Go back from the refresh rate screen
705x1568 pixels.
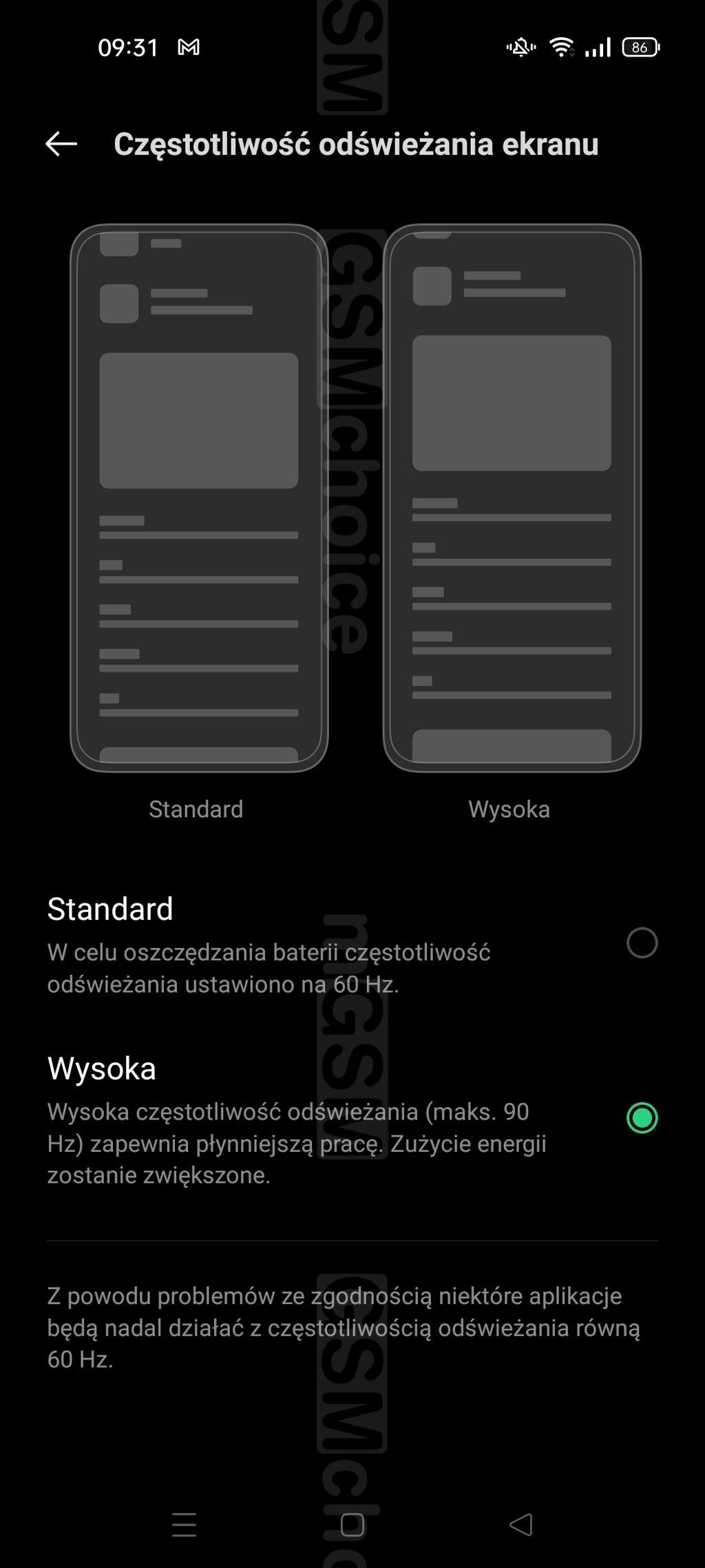pyautogui.click(x=61, y=144)
